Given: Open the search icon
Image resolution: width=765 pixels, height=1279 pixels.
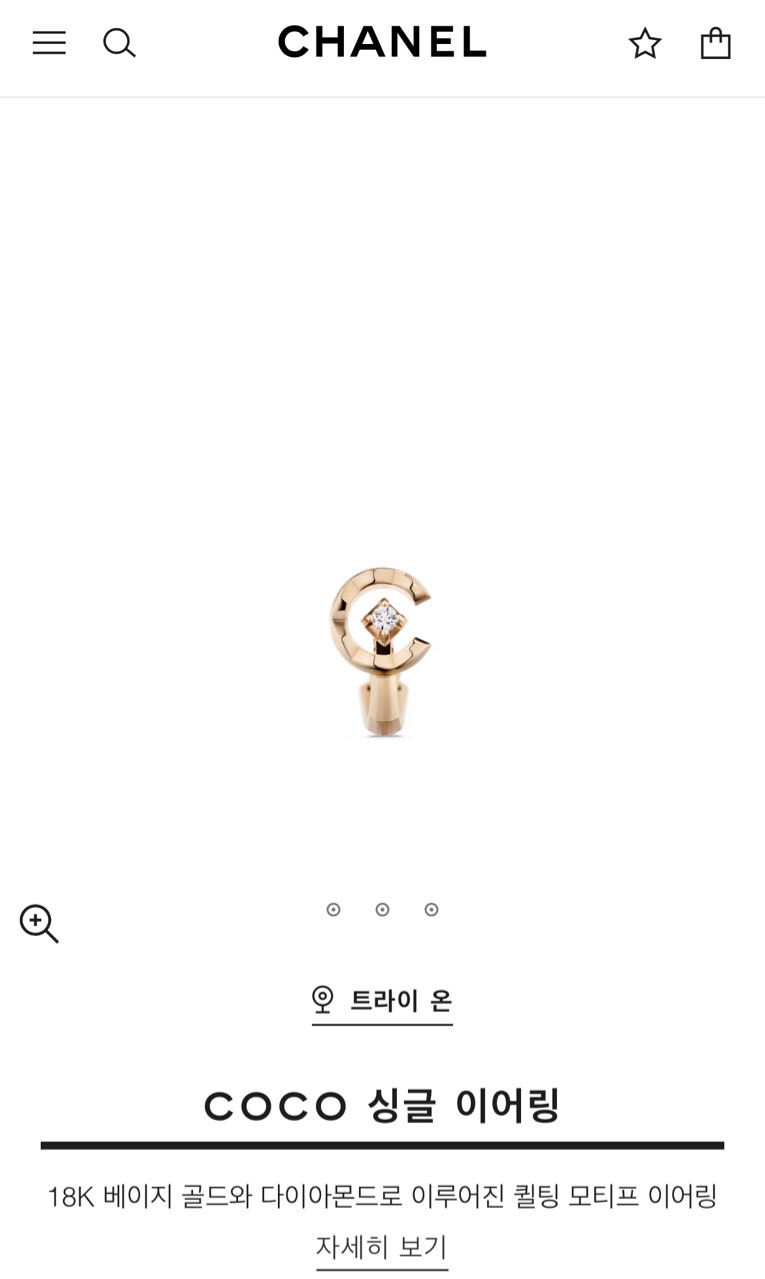Looking at the screenshot, I should [119, 43].
